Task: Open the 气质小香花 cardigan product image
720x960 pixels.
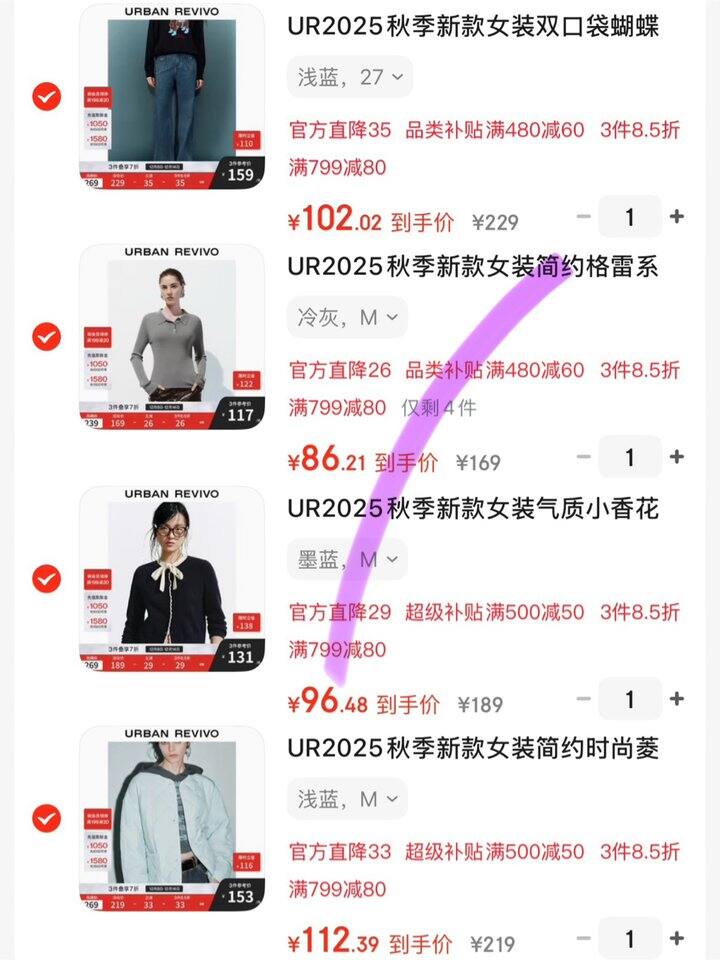Action: click(172, 578)
